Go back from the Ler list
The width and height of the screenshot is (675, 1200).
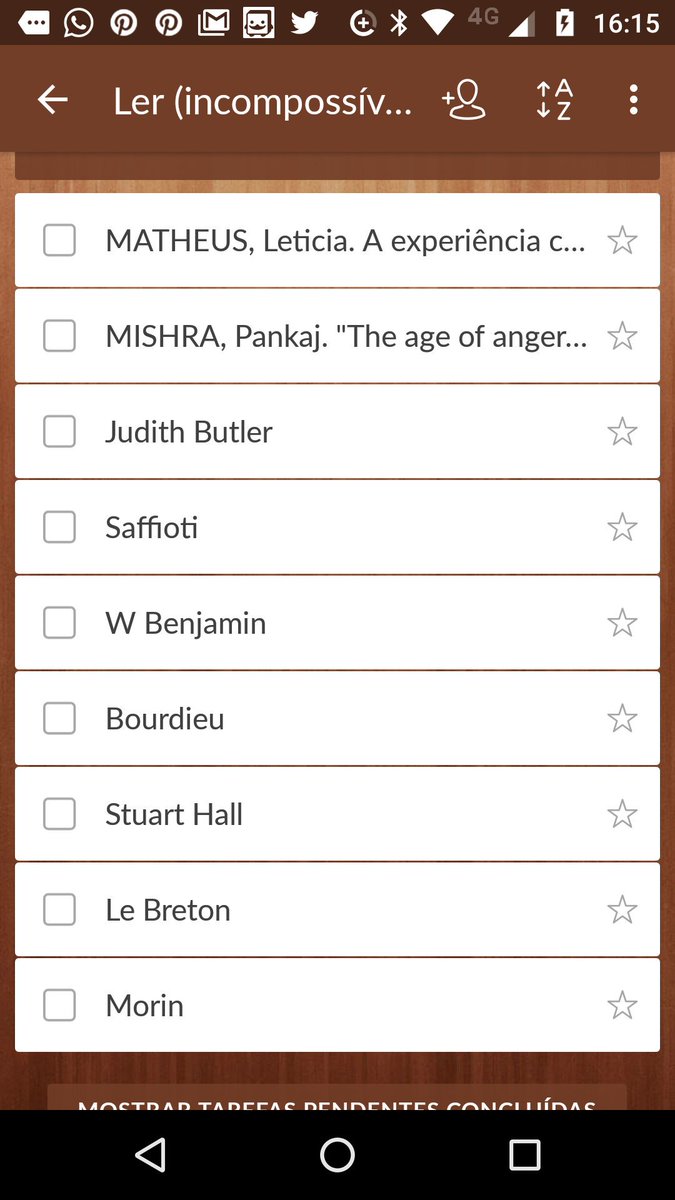(52, 100)
